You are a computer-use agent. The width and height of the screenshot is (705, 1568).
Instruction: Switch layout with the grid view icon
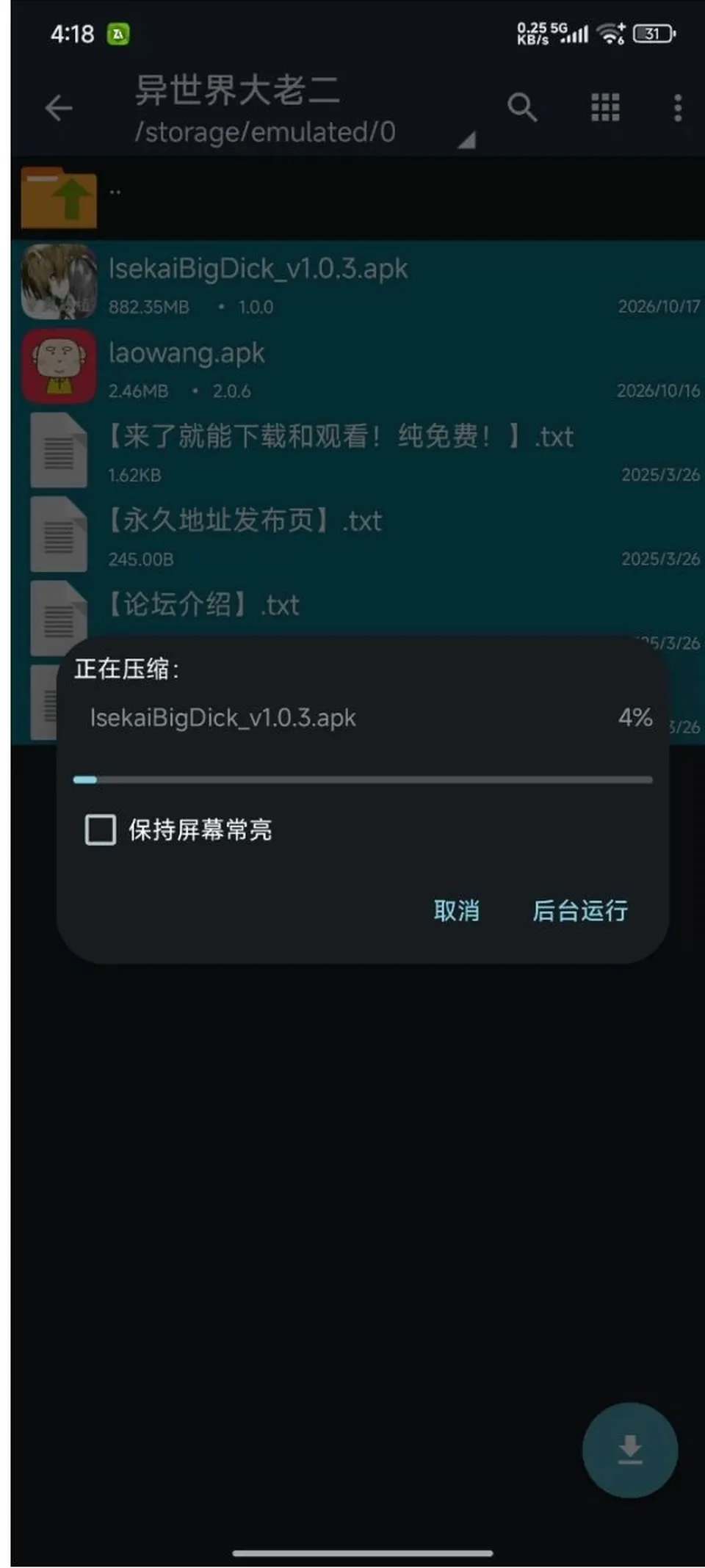(x=606, y=108)
